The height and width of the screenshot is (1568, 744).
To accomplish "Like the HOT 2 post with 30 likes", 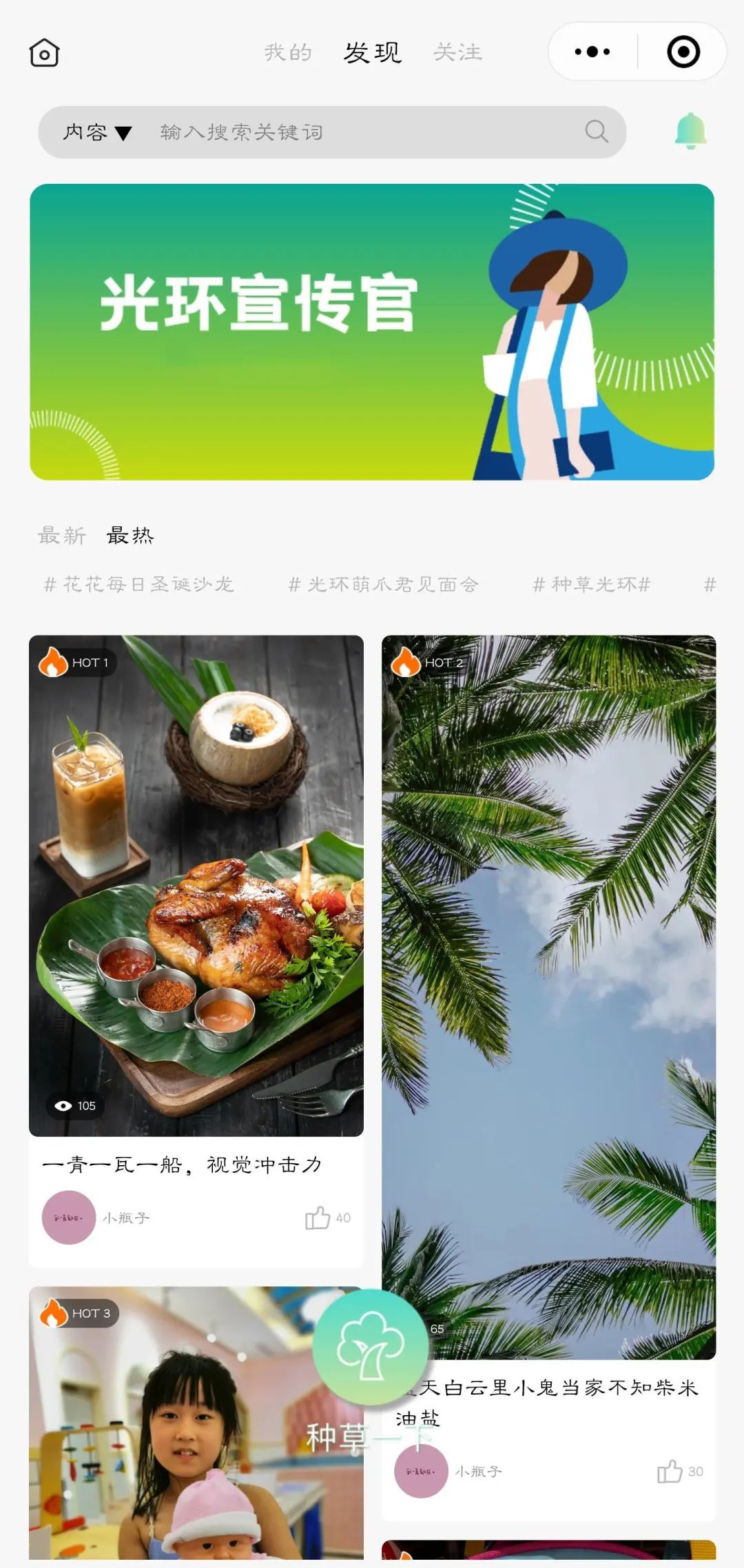I will [670, 1472].
